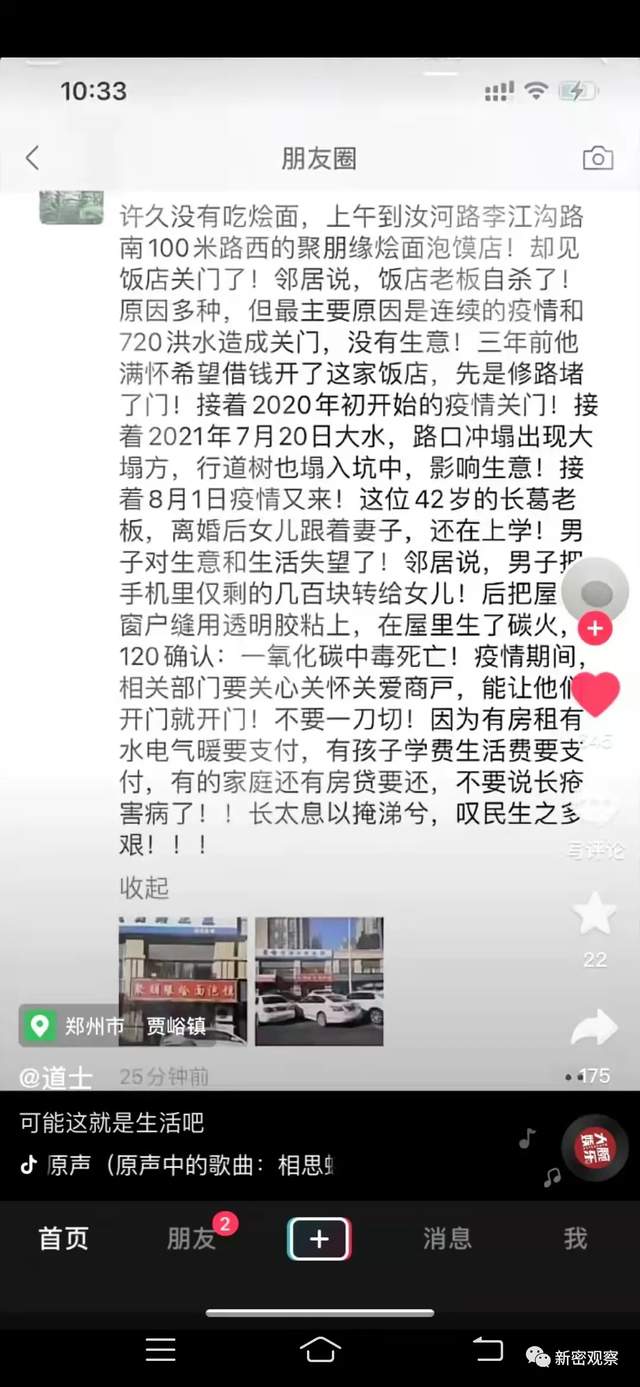Create a new video with plus button
This screenshot has height=1387, width=640.
click(x=319, y=1239)
